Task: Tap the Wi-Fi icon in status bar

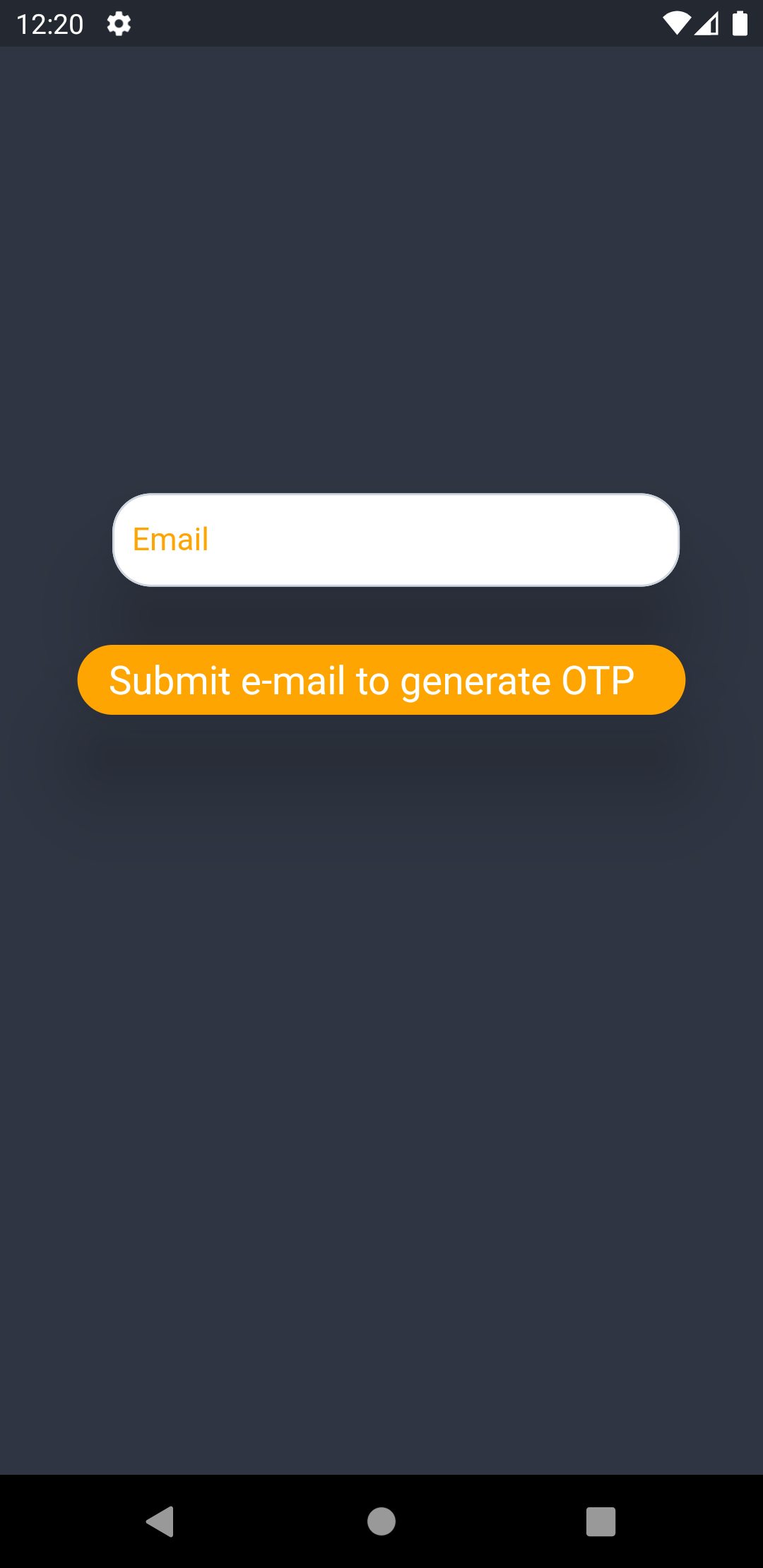Action: point(675,23)
